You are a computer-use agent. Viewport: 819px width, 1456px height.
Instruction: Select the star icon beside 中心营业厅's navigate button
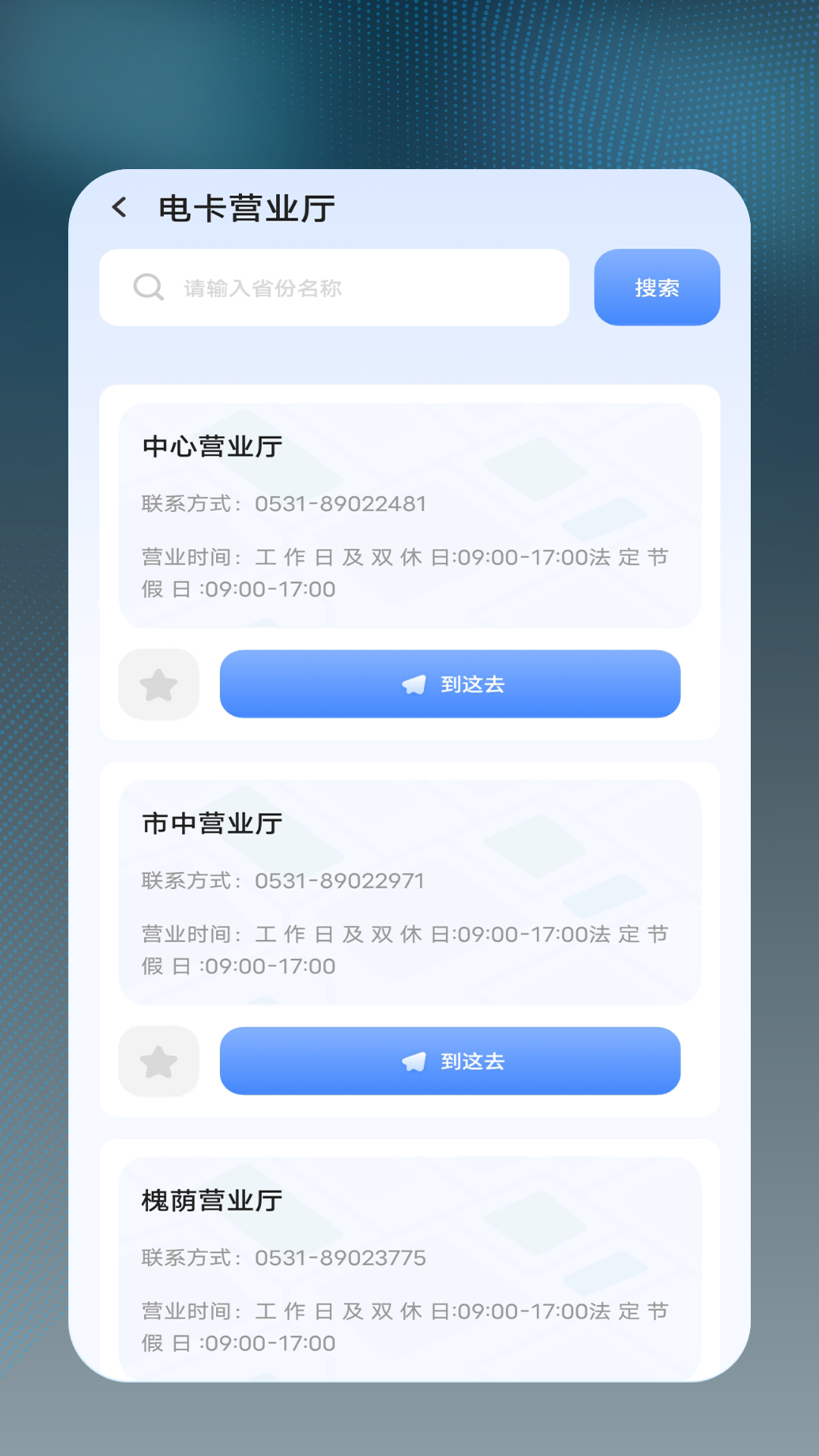158,684
